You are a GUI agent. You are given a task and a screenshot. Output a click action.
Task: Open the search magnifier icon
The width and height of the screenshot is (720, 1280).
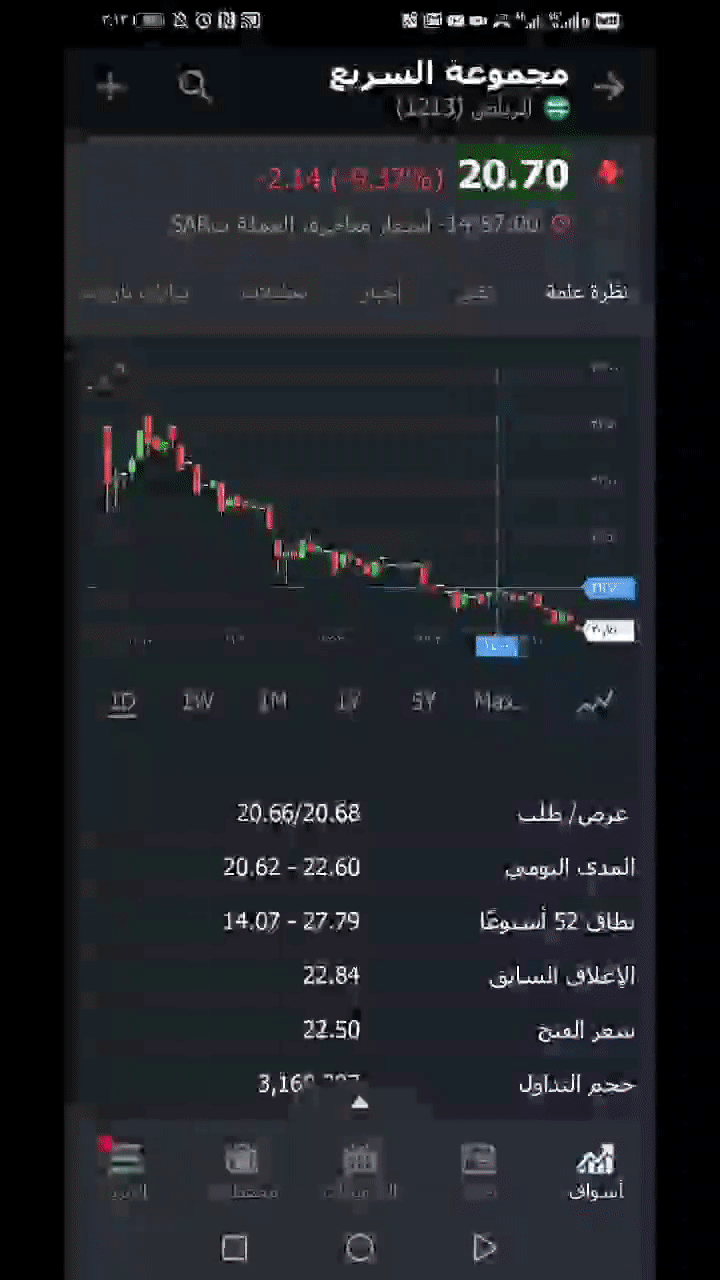click(195, 87)
